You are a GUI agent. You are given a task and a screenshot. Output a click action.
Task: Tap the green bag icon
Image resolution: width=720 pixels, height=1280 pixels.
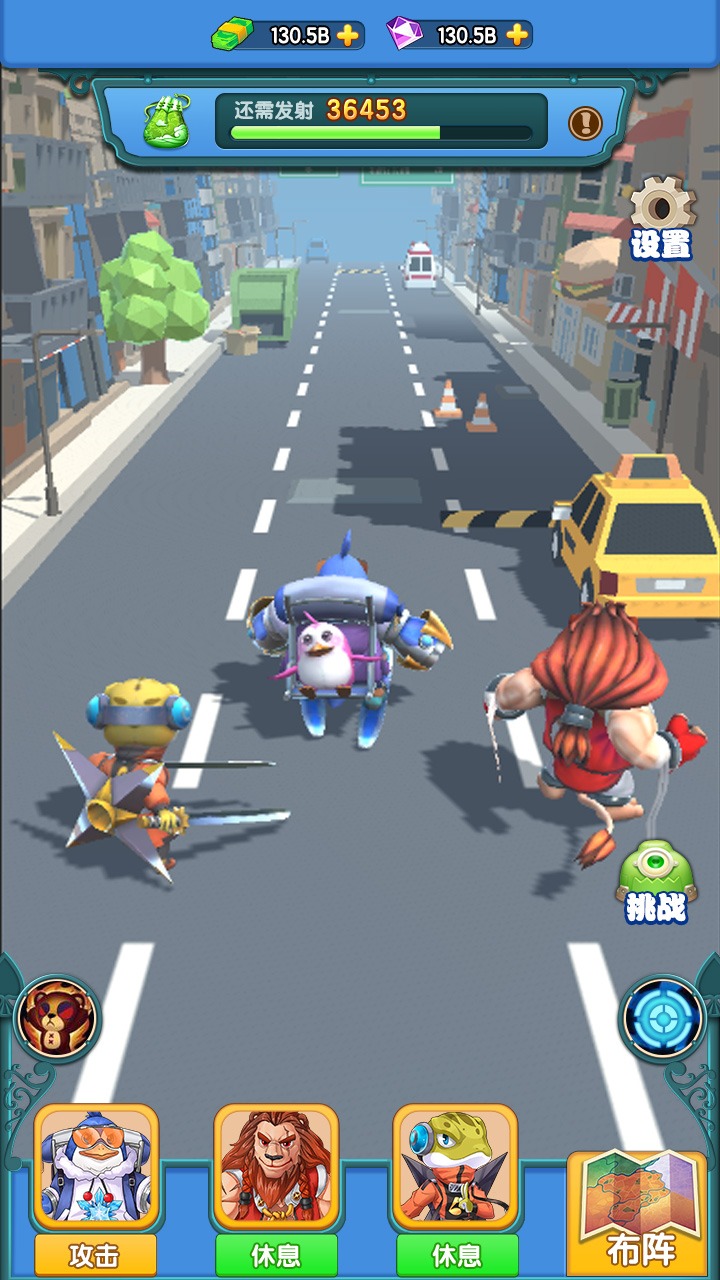[x=165, y=125]
